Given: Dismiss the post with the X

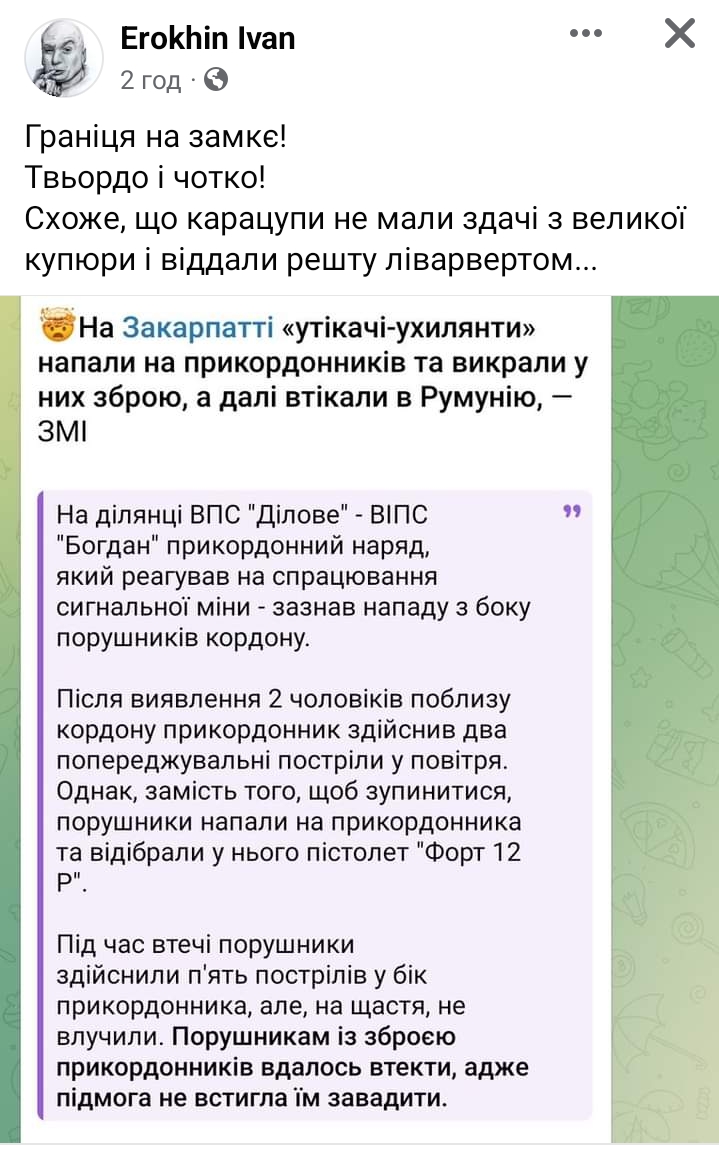Looking at the screenshot, I should [680, 34].
